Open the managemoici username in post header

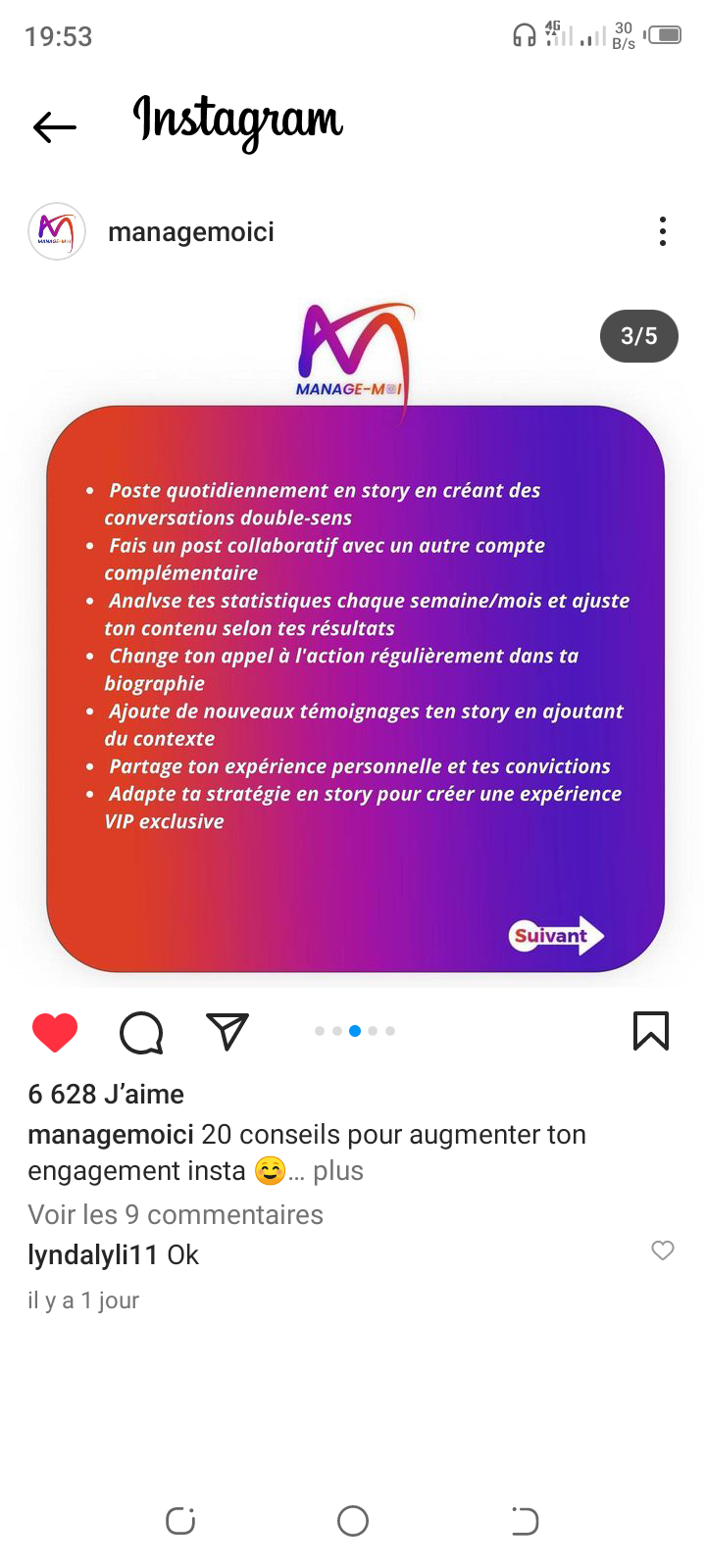coord(191,232)
